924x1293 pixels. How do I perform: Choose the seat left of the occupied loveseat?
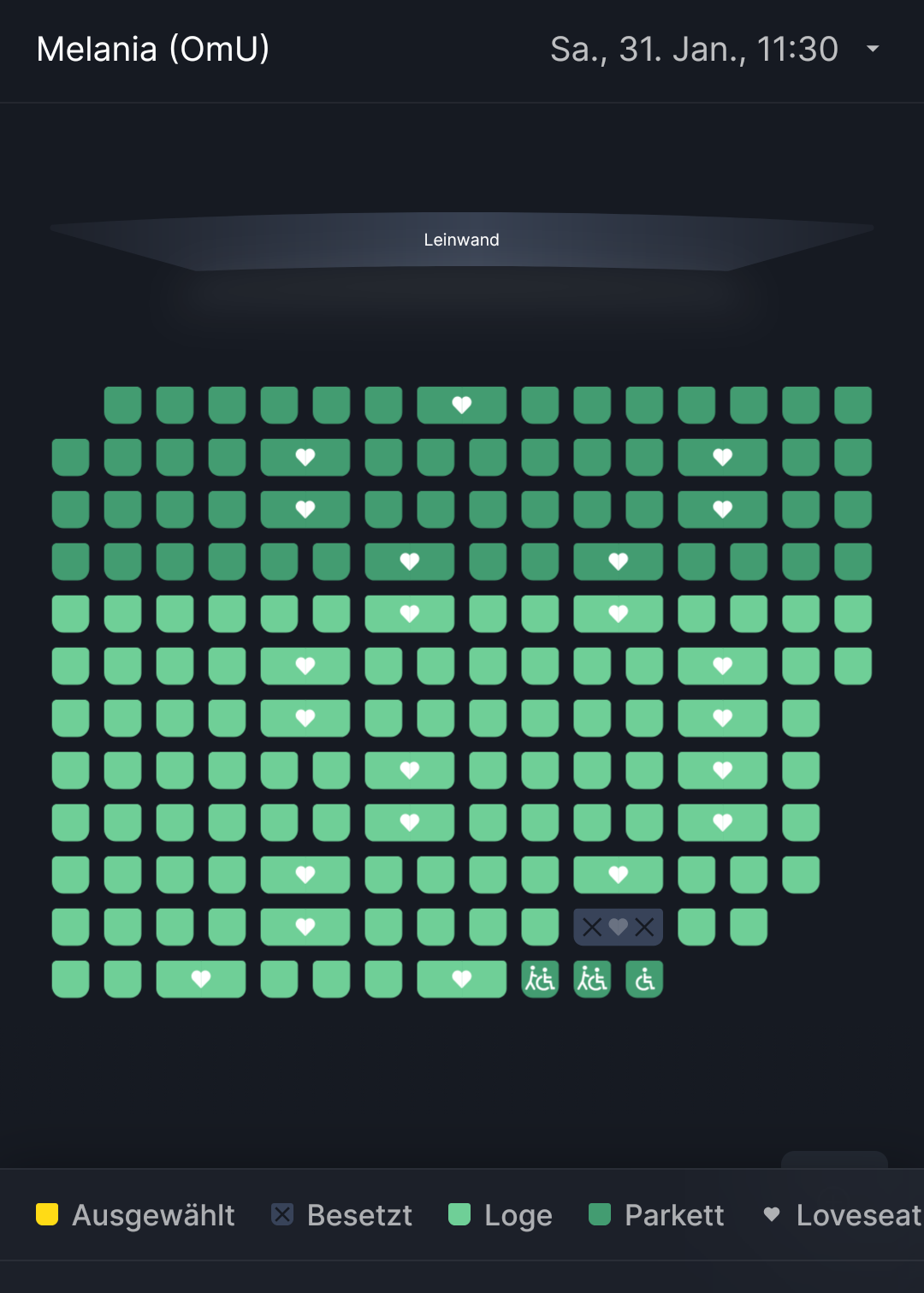click(x=540, y=927)
